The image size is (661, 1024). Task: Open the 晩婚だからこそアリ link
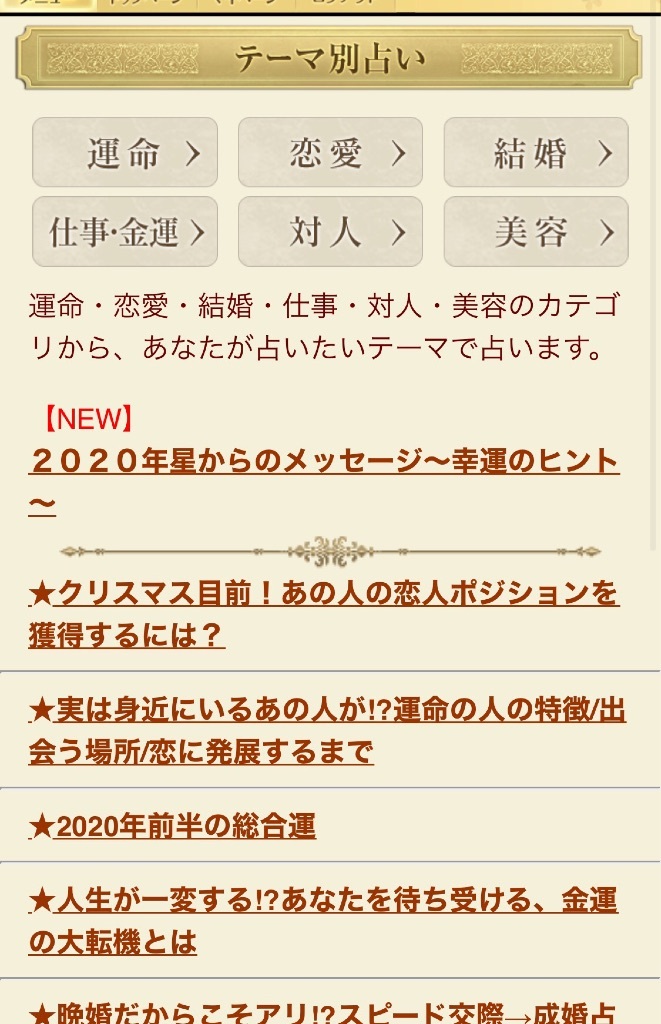(323, 1012)
